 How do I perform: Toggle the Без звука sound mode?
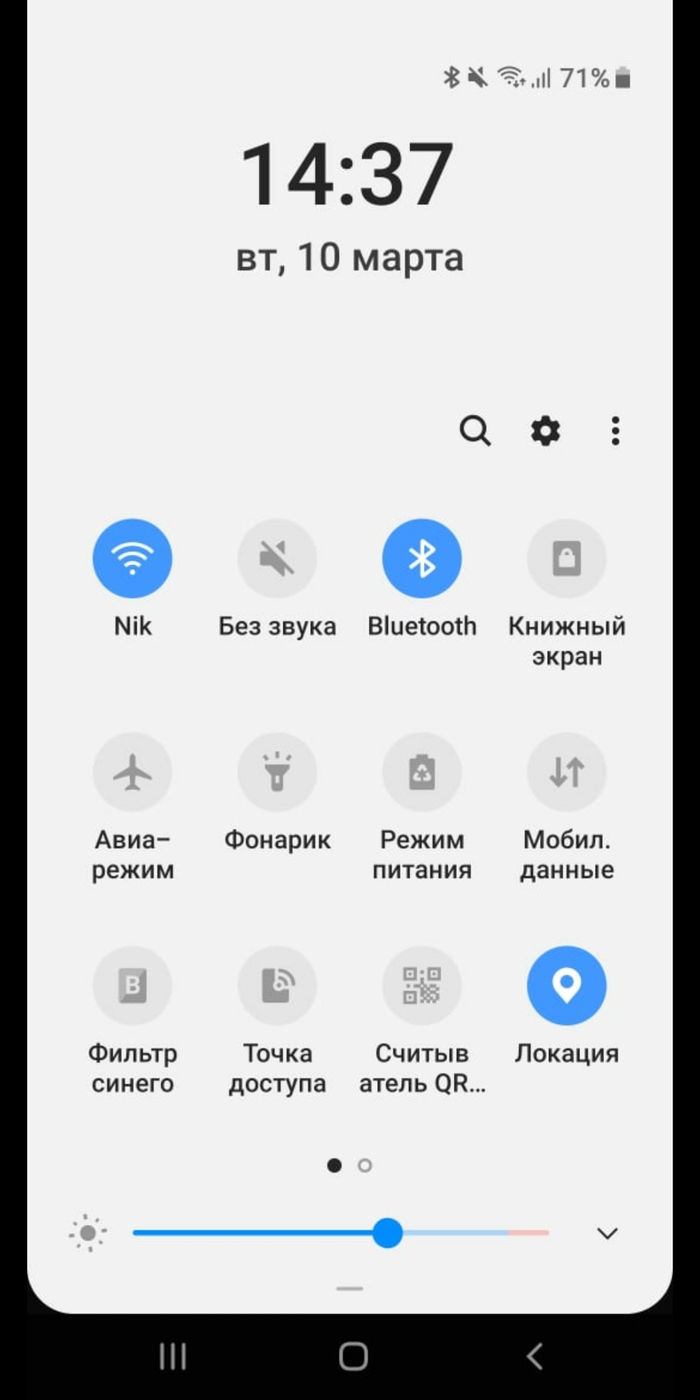point(277,558)
